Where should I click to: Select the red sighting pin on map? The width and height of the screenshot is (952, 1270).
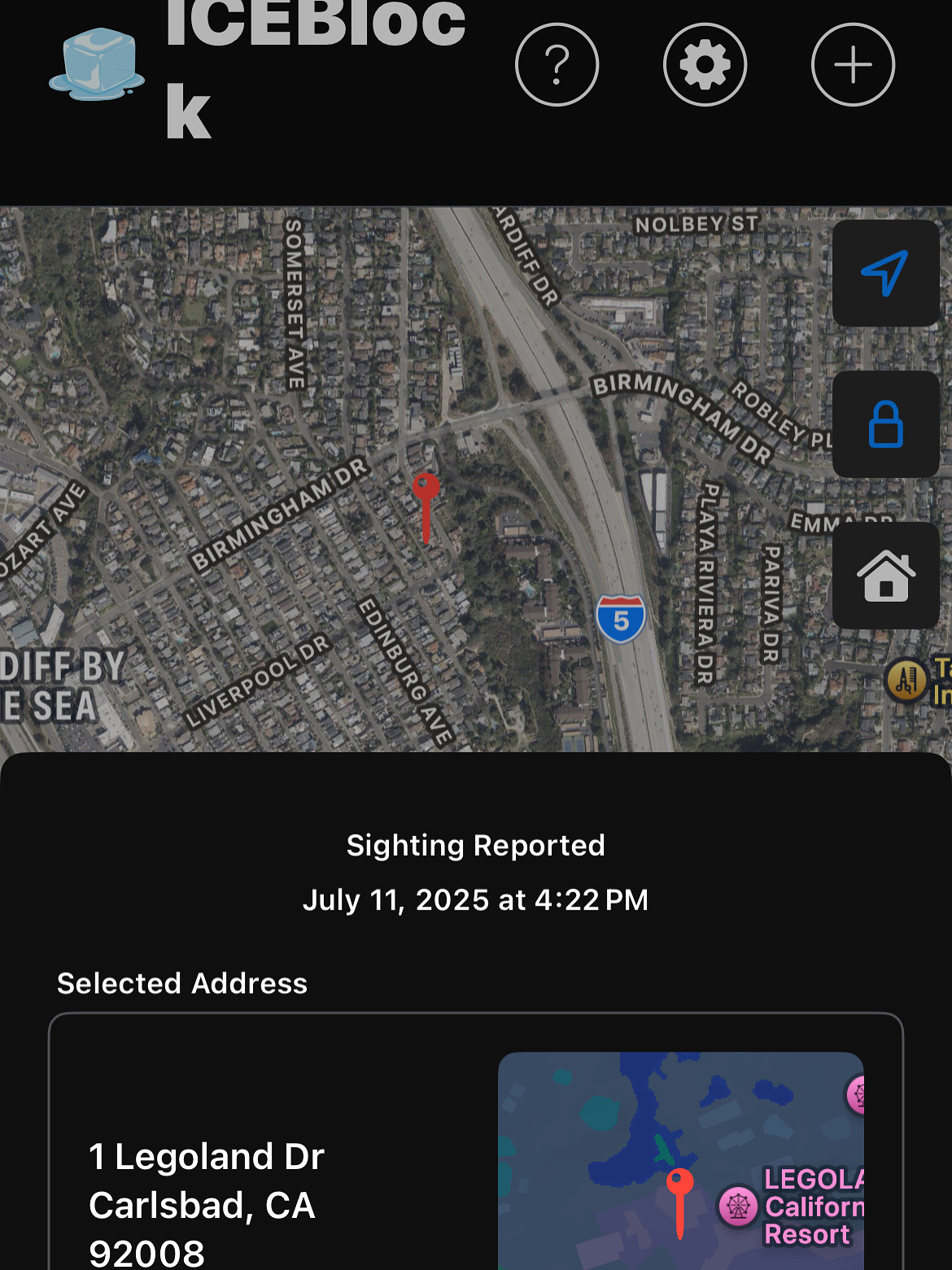point(426,491)
